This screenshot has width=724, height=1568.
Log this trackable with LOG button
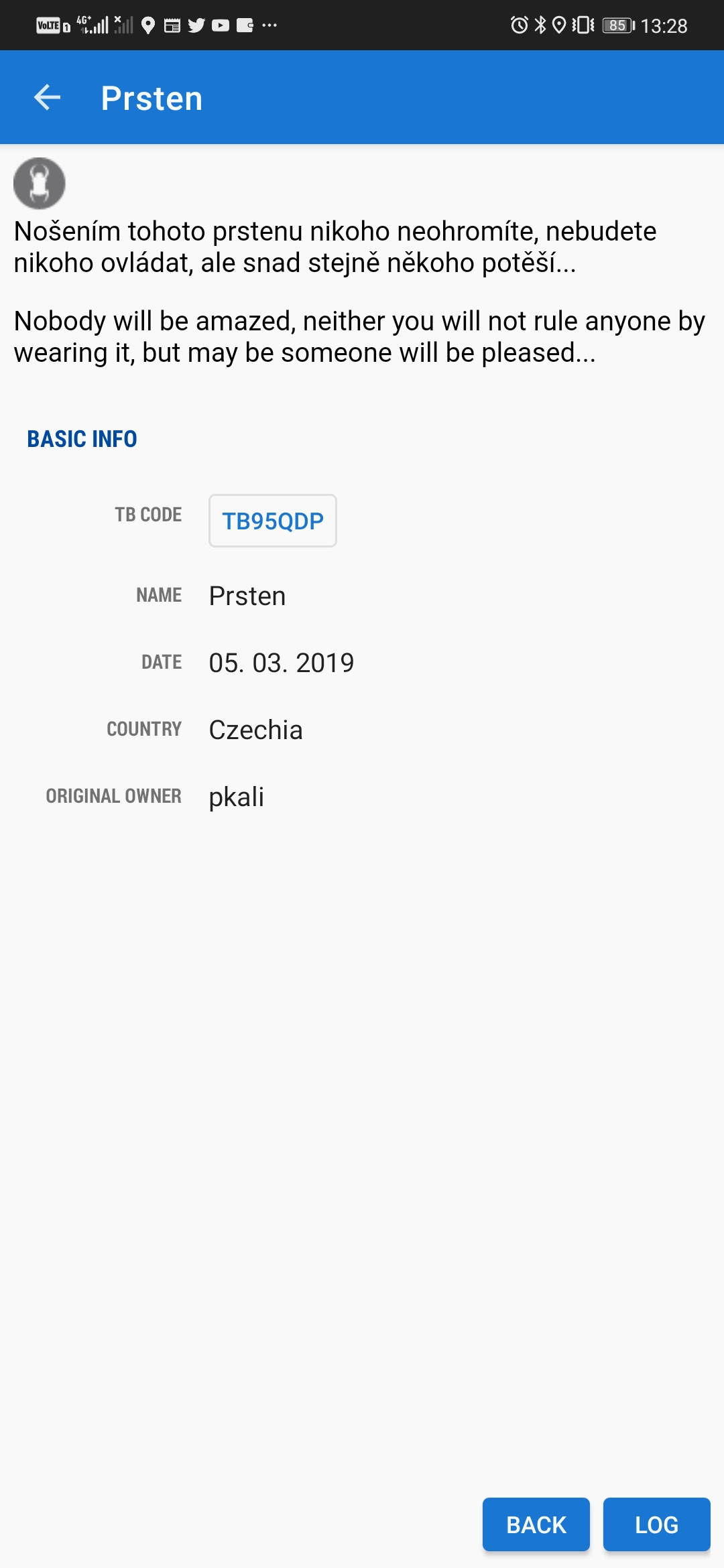pos(656,1524)
